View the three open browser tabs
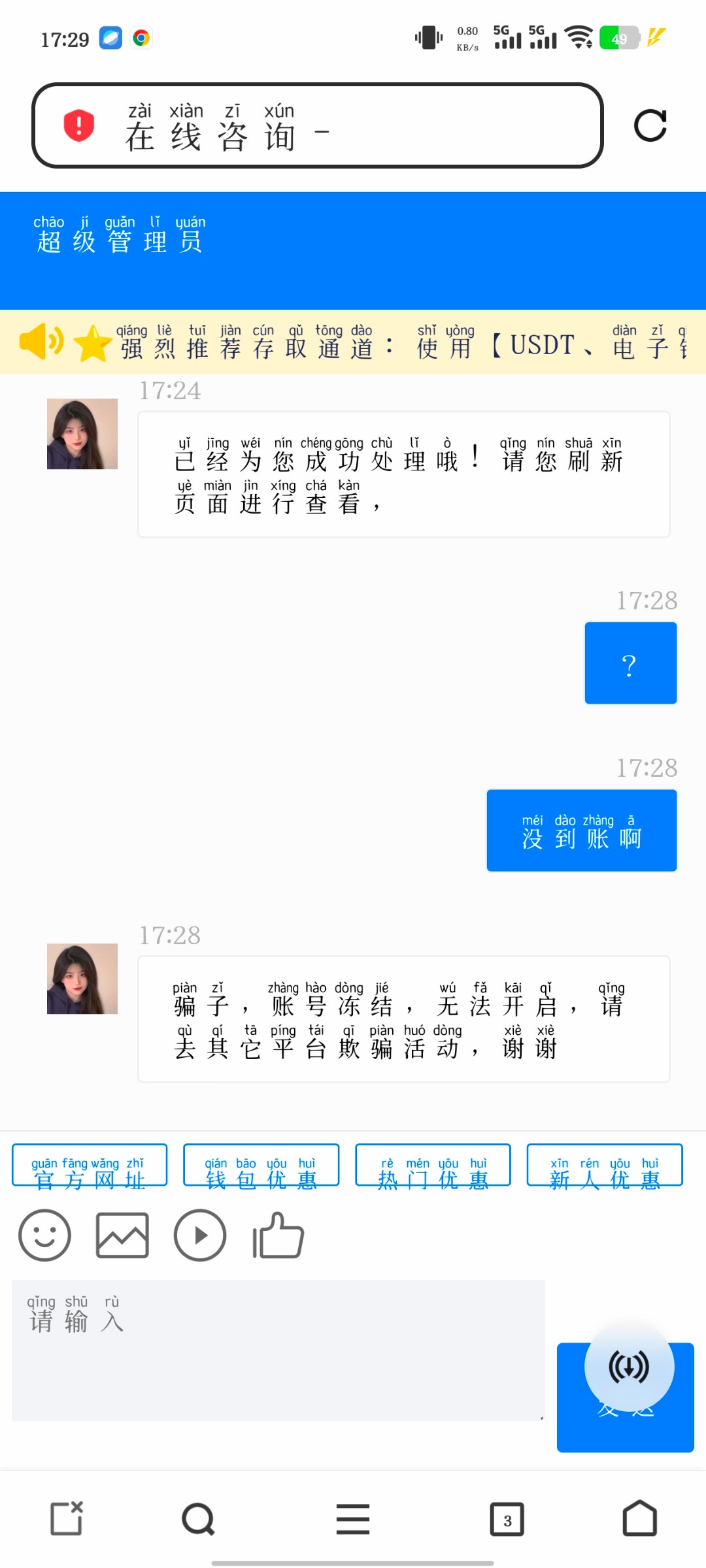706x1568 pixels. point(507,1520)
